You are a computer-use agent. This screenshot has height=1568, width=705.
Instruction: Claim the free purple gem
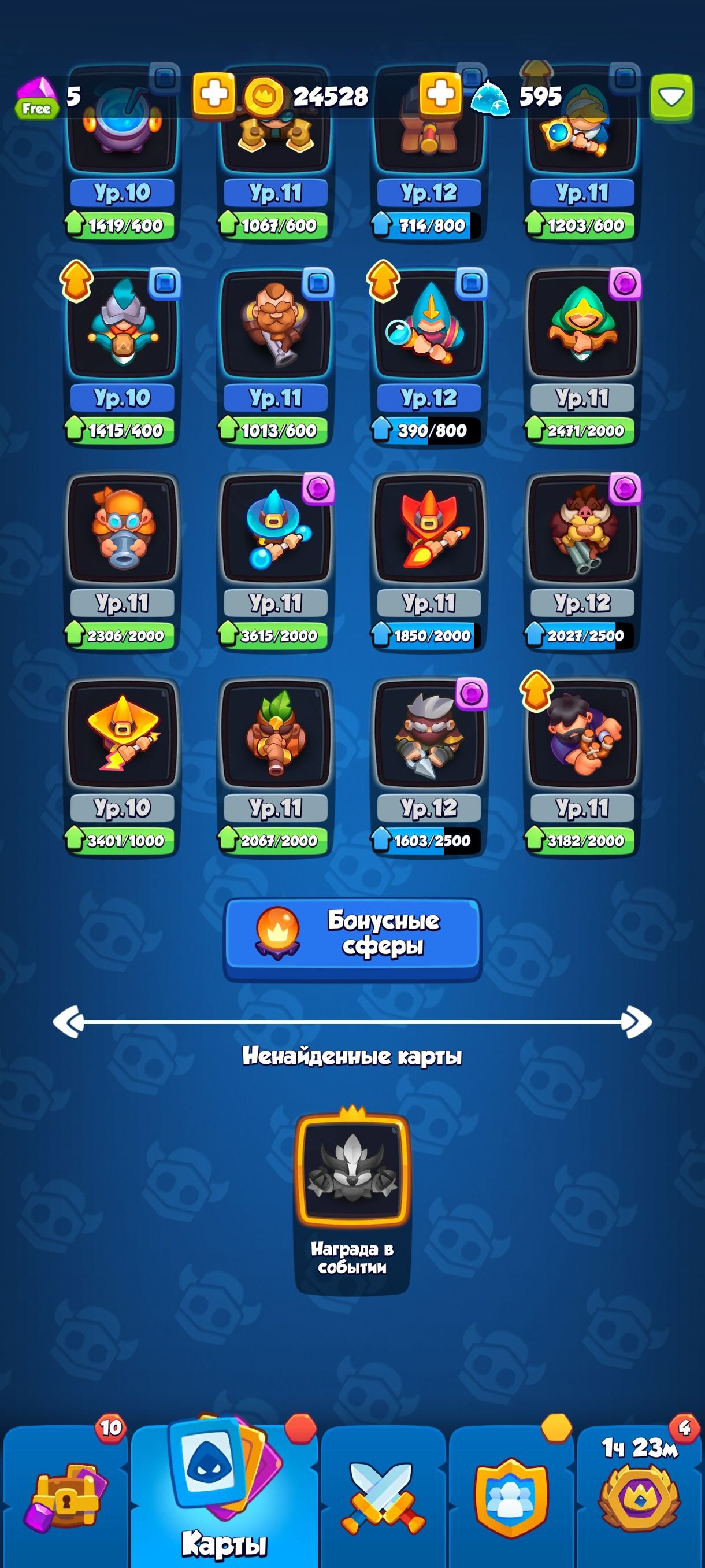(37, 97)
